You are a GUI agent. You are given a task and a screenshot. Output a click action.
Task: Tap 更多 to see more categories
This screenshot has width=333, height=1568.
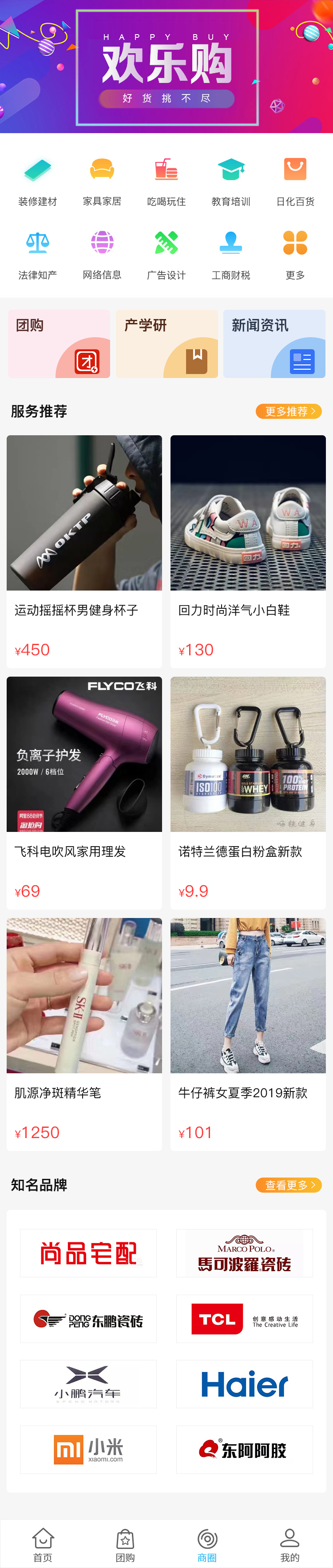(295, 254)
